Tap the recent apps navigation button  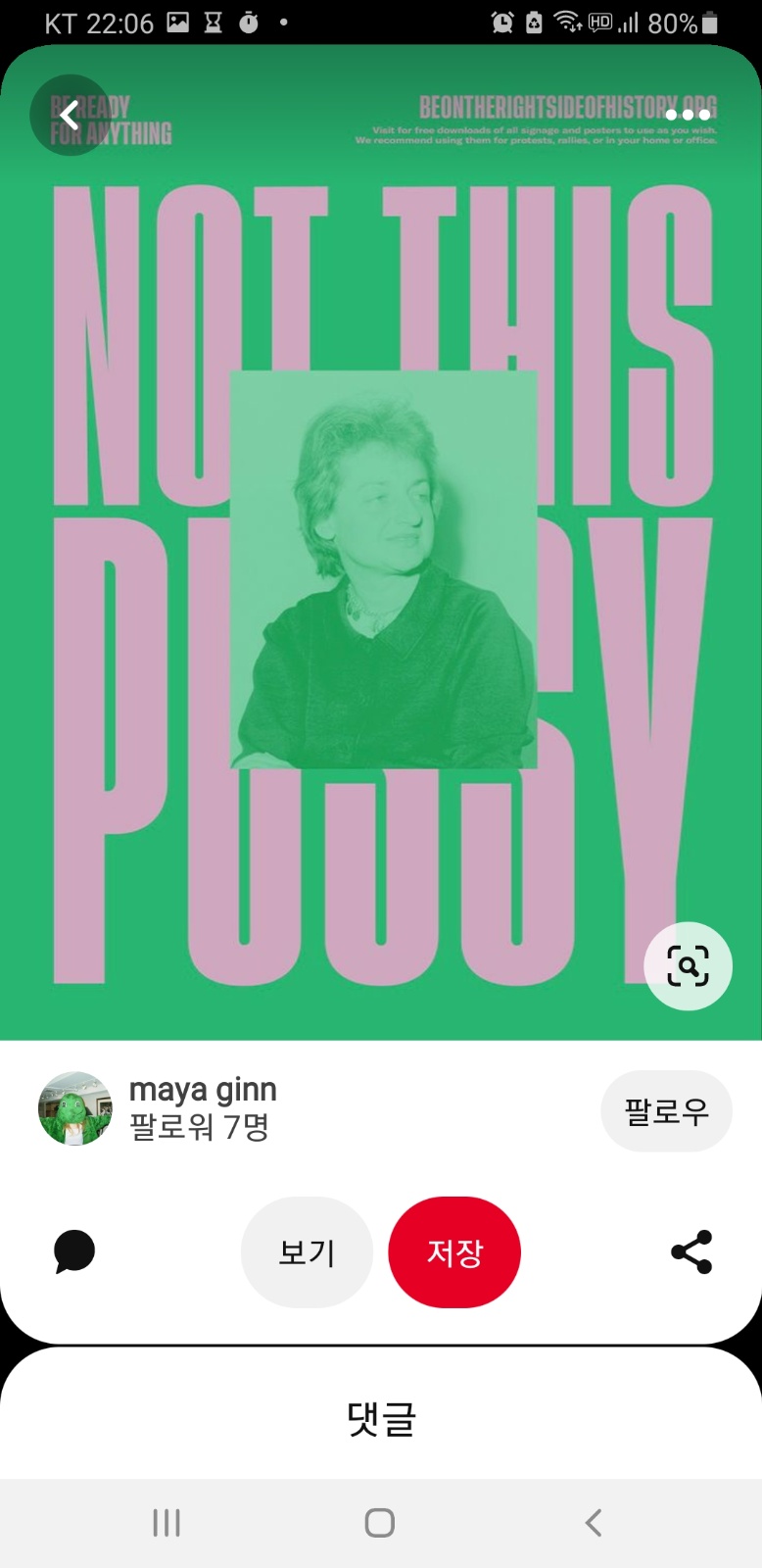point(167,1522)
